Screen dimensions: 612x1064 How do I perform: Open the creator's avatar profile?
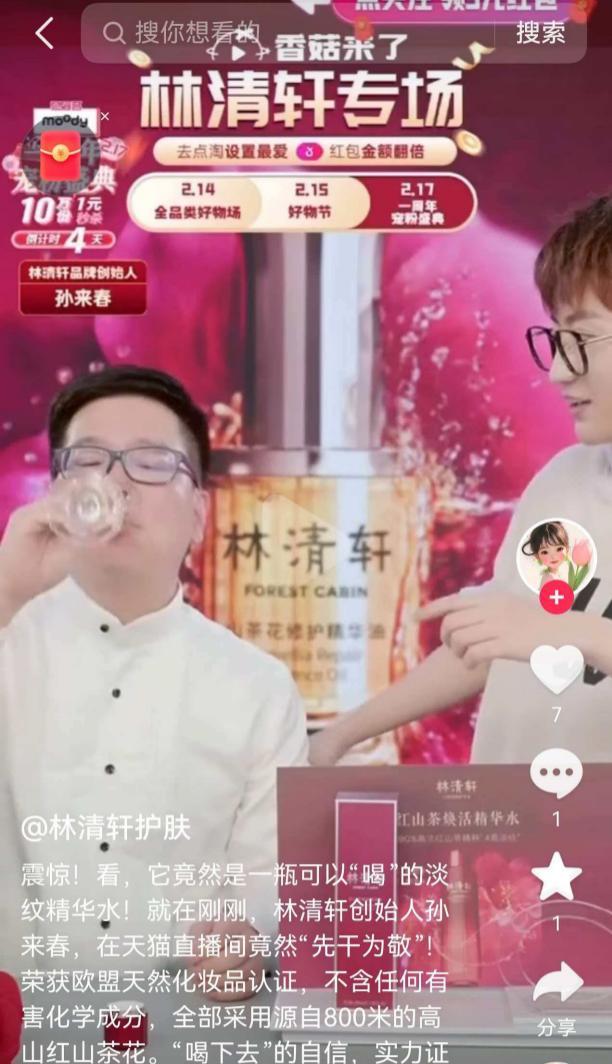pos(556,556)
